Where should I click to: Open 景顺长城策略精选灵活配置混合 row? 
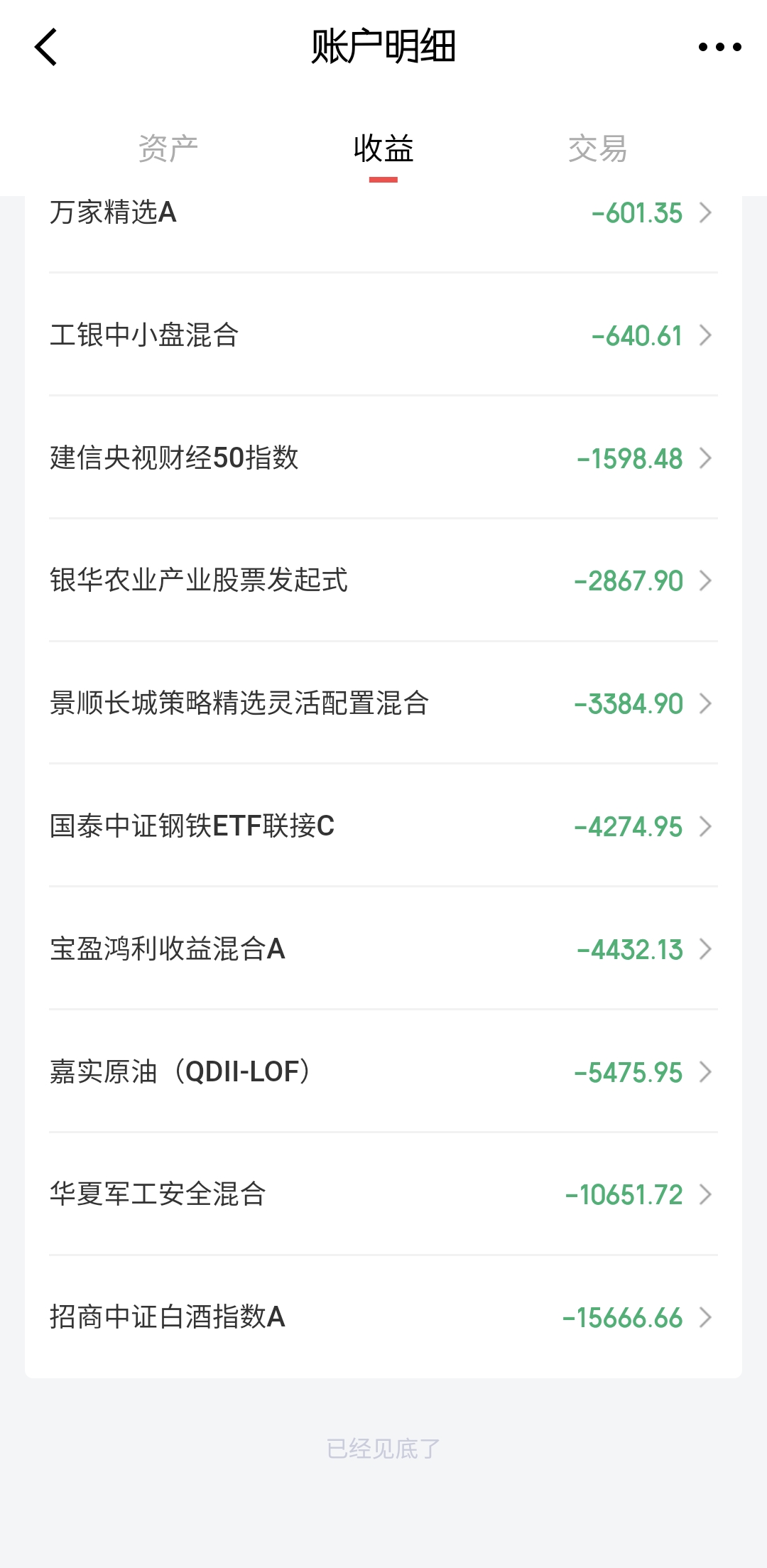tap(383, 703)
